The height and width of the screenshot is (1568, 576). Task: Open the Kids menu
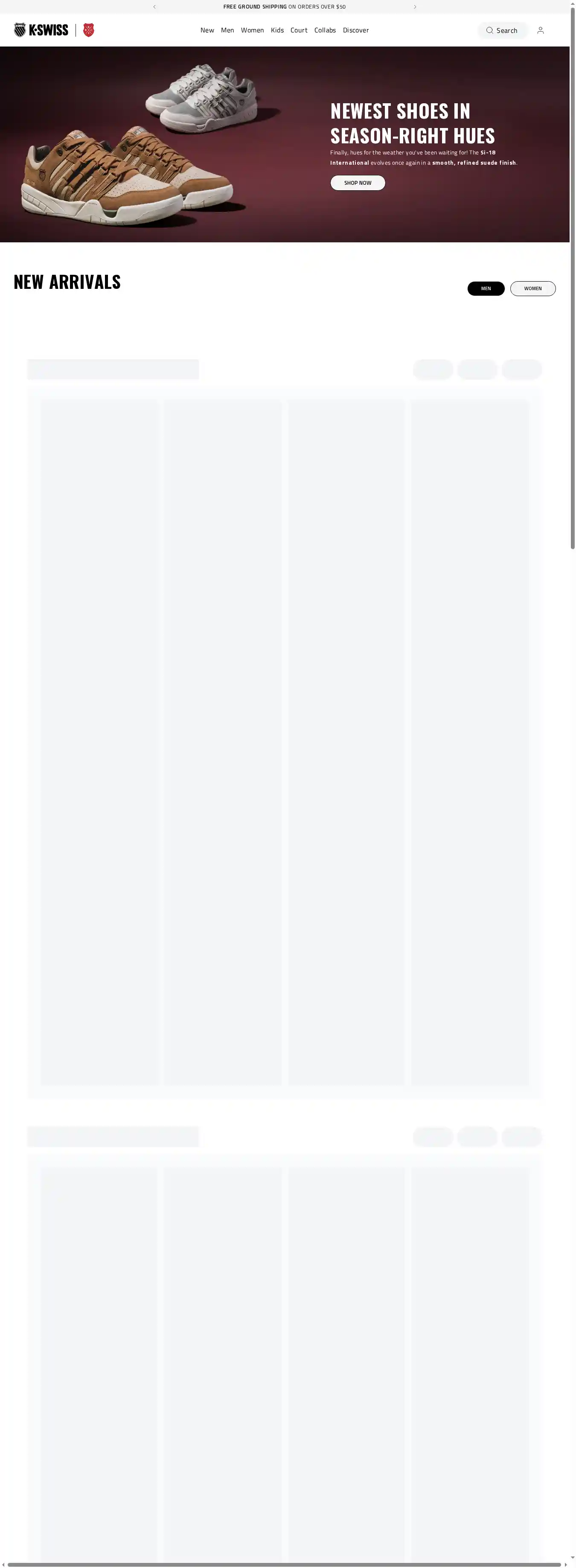click(277, 30)
